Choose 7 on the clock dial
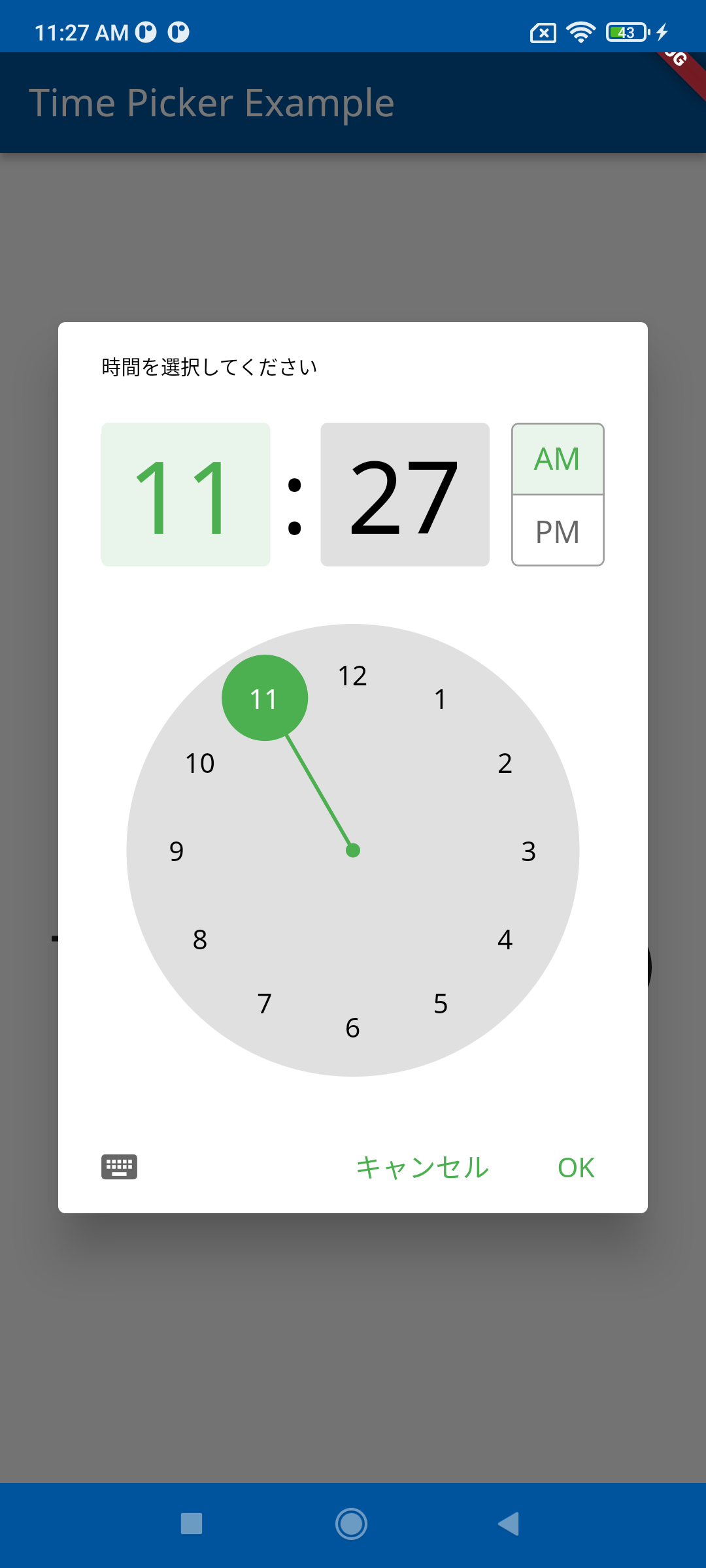The width and height of the screenshot is (706, 1568). tap(264, 1004)
